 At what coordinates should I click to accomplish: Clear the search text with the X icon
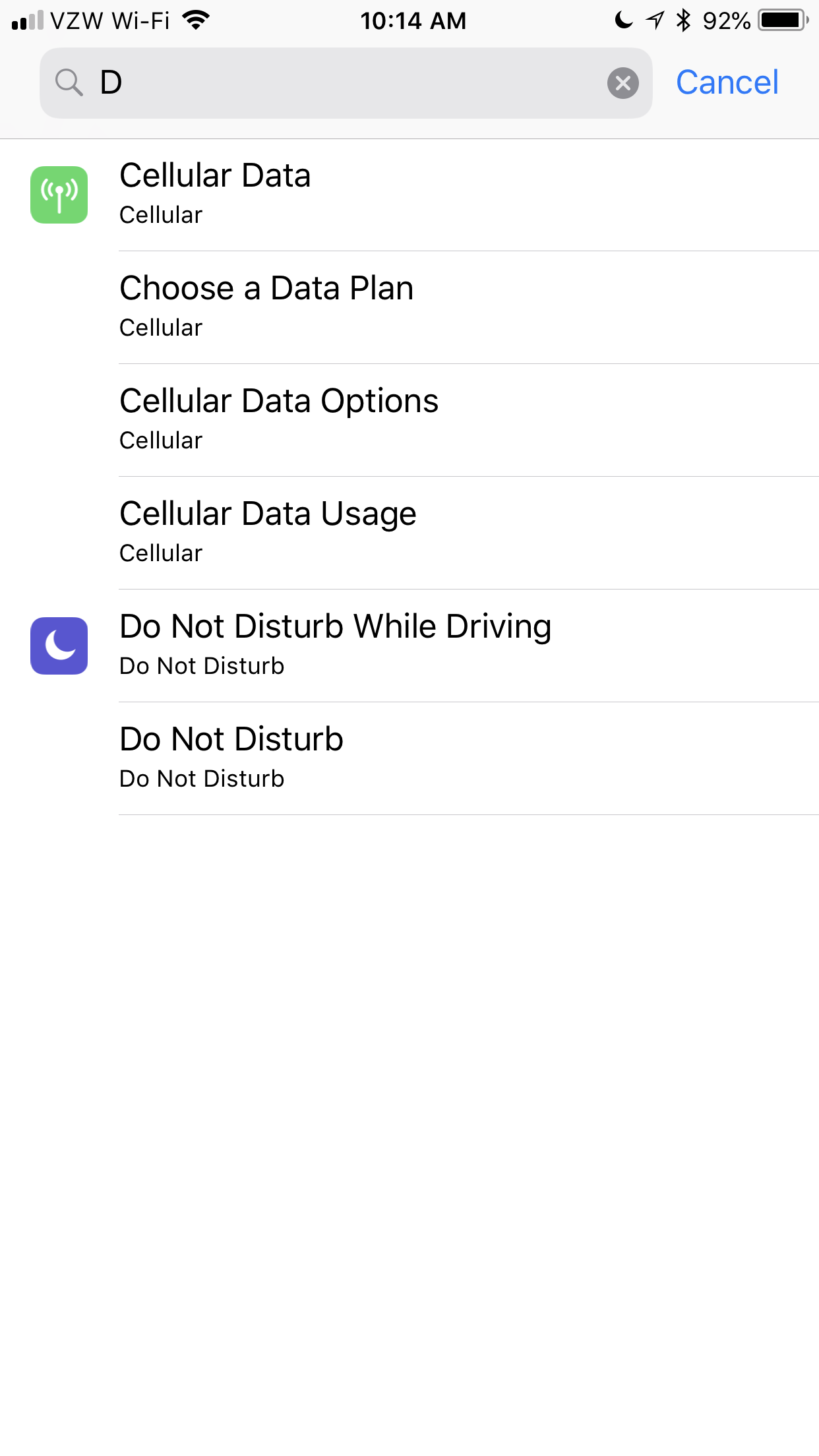coord(622,83)
